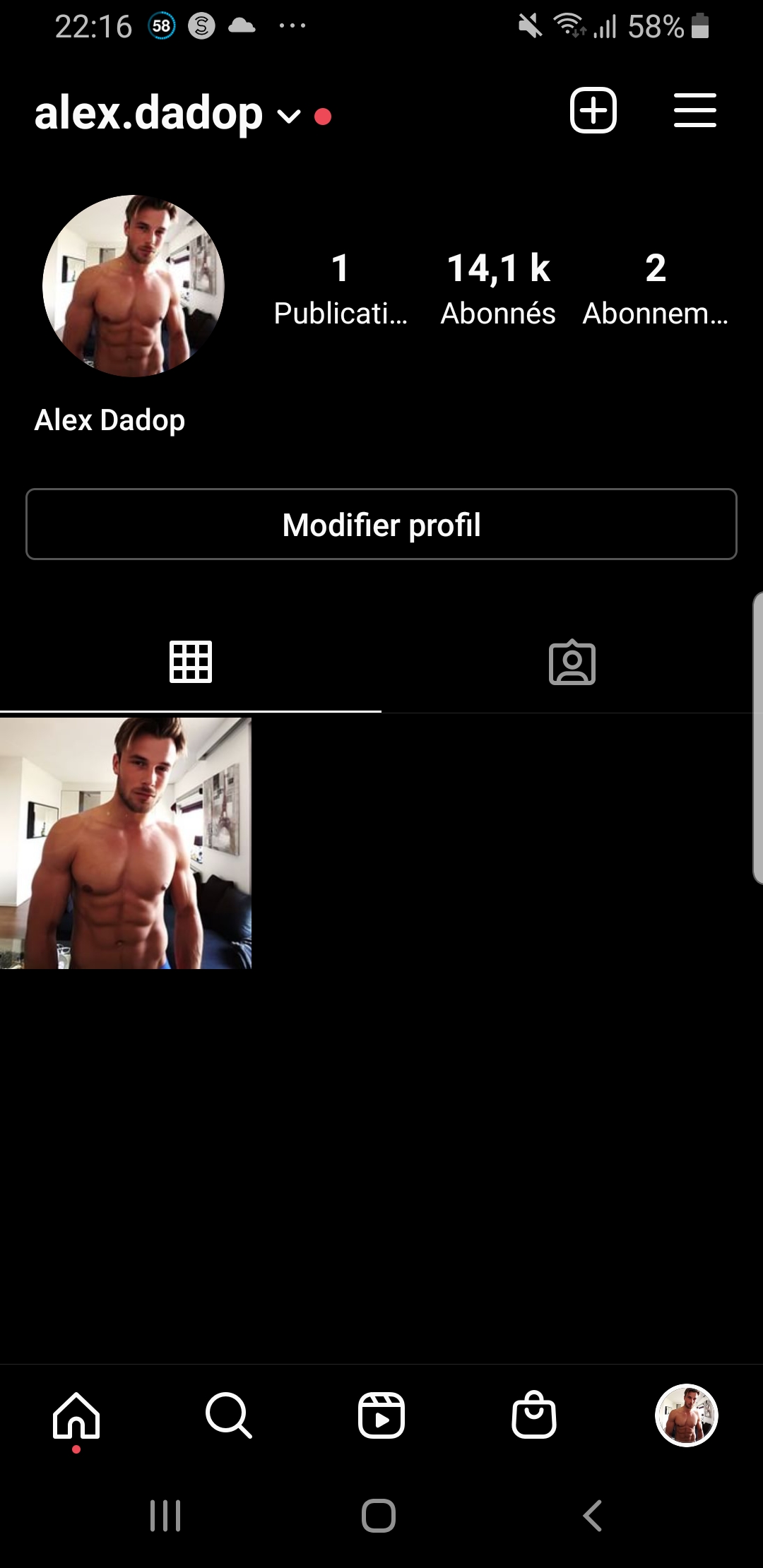Switch to the tagged photos tab
This screenshot has width=763, height=1568.
coord(572,662)
